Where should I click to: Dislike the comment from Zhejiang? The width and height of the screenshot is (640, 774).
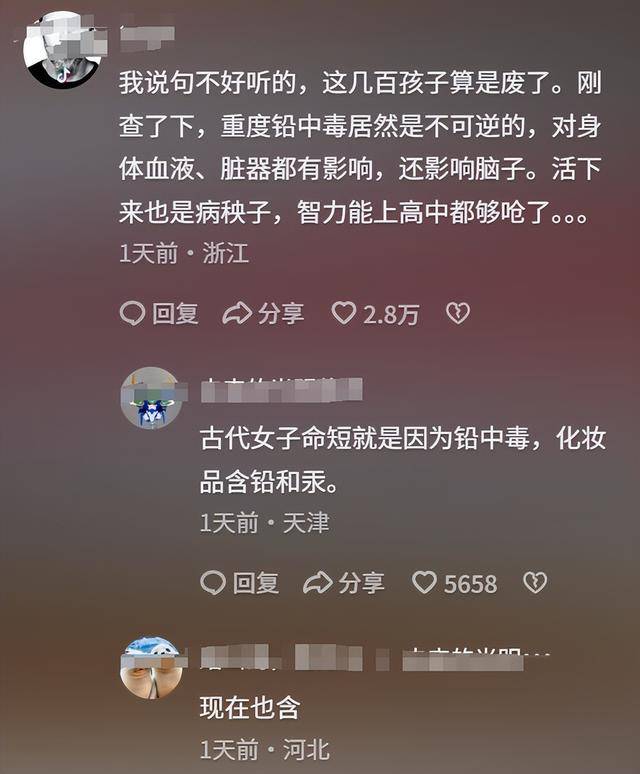tap(457, 314)
